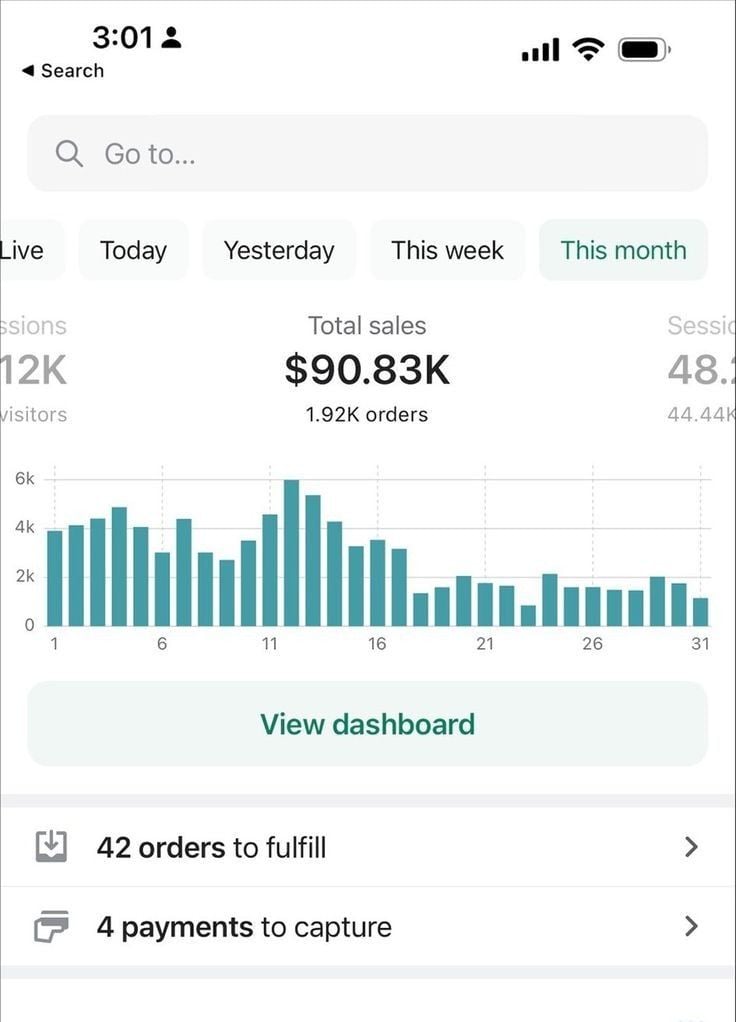This screenshot has width=736, height=1022.
Task: Tap the back-to-Search arrow
Action: point(31,70)
